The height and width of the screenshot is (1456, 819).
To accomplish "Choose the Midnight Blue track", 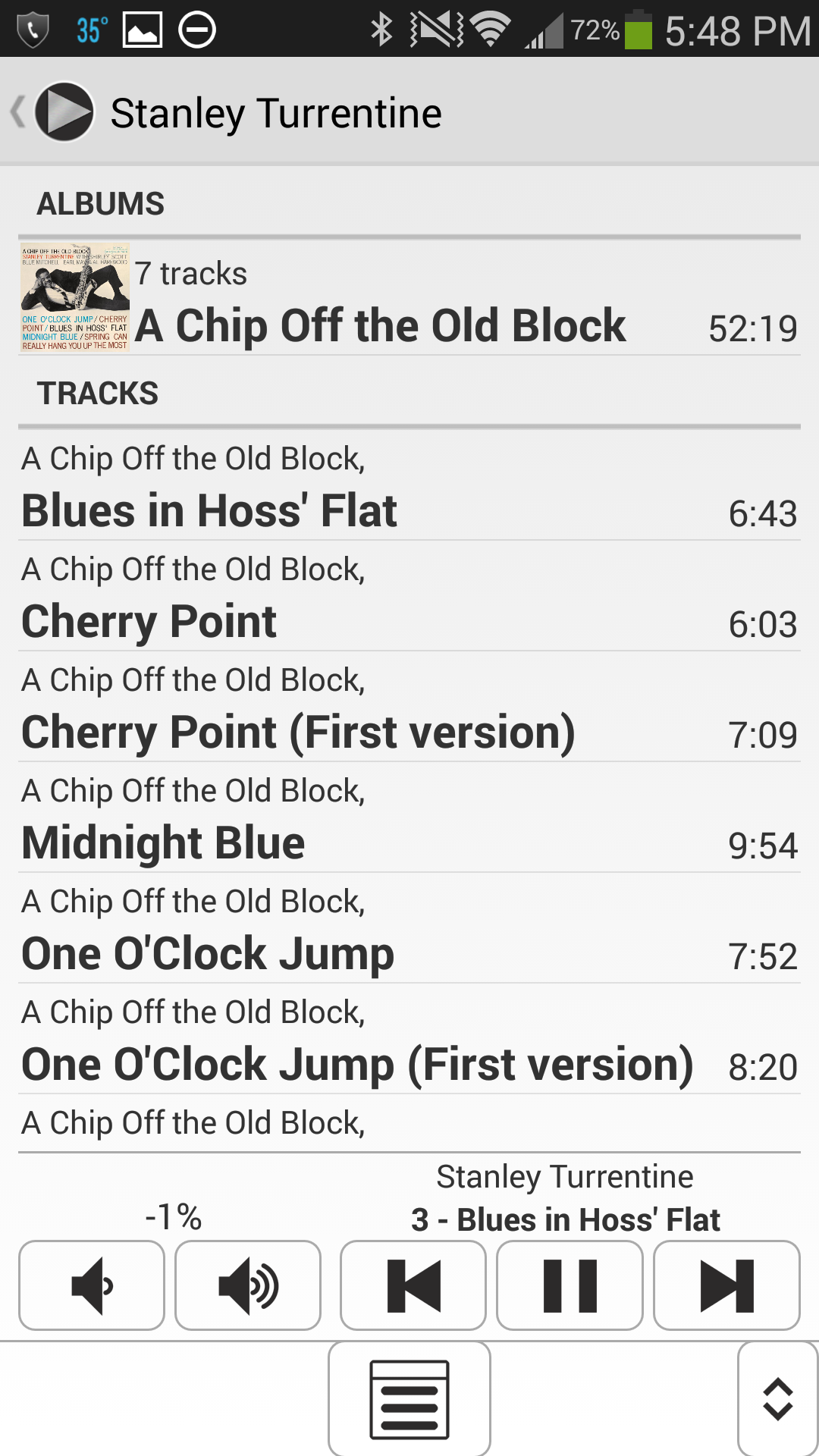I will click(409, 817).
